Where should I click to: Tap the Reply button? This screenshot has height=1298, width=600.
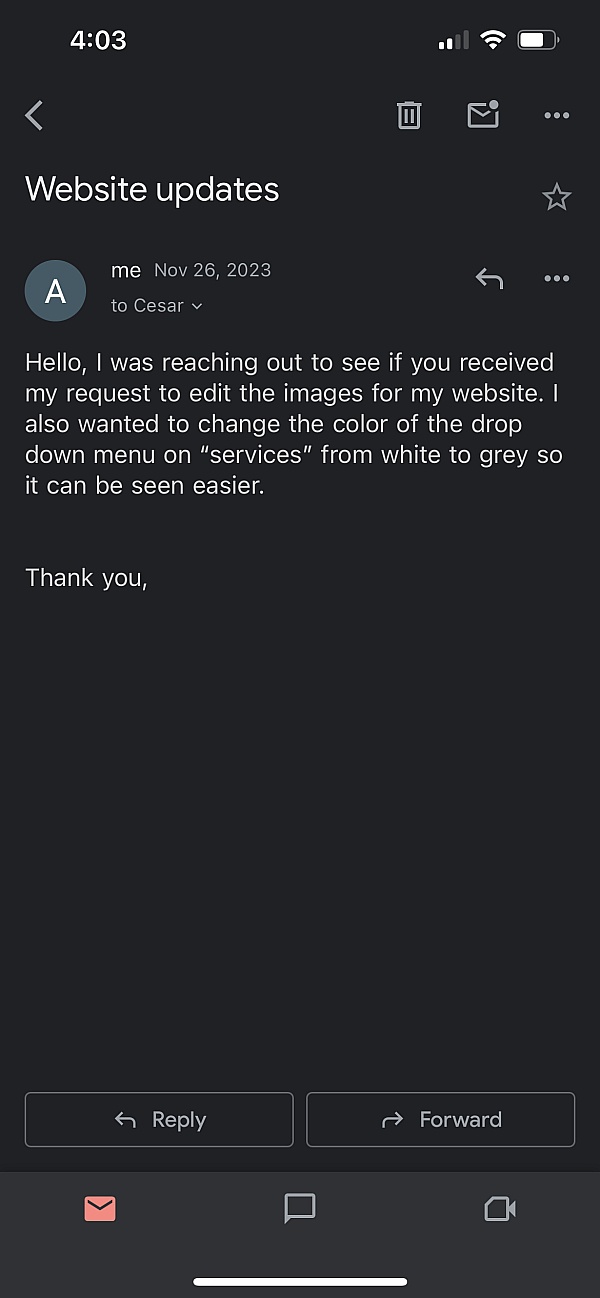(x=159, y=1119)
